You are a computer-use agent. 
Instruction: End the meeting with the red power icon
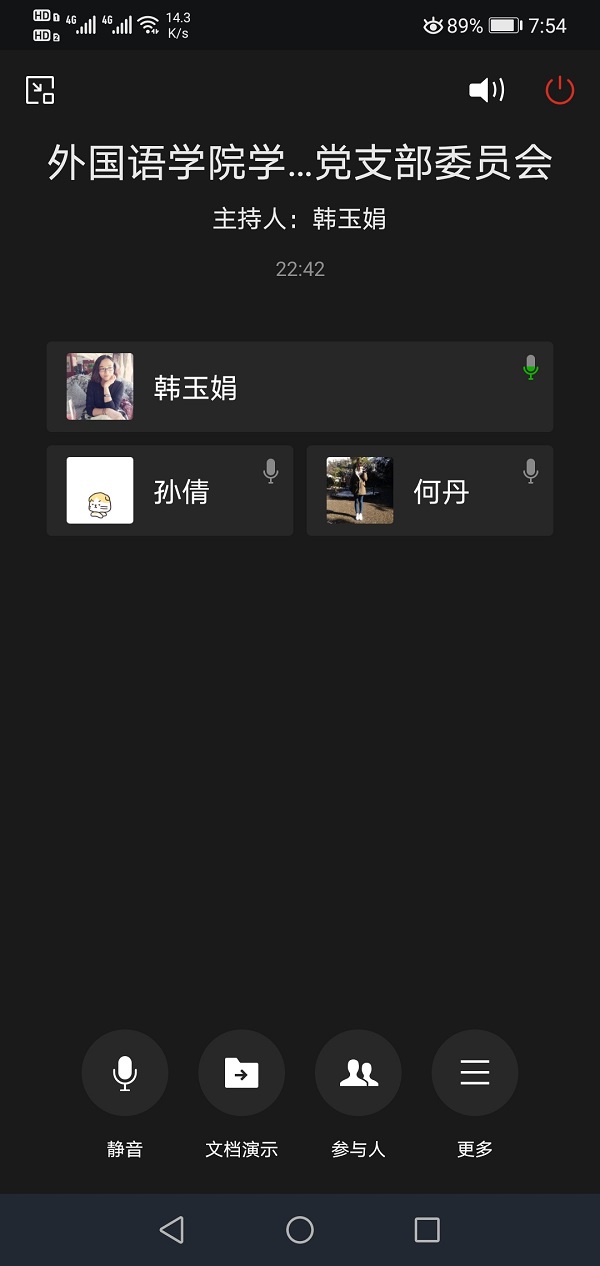(x=559, y=90)
